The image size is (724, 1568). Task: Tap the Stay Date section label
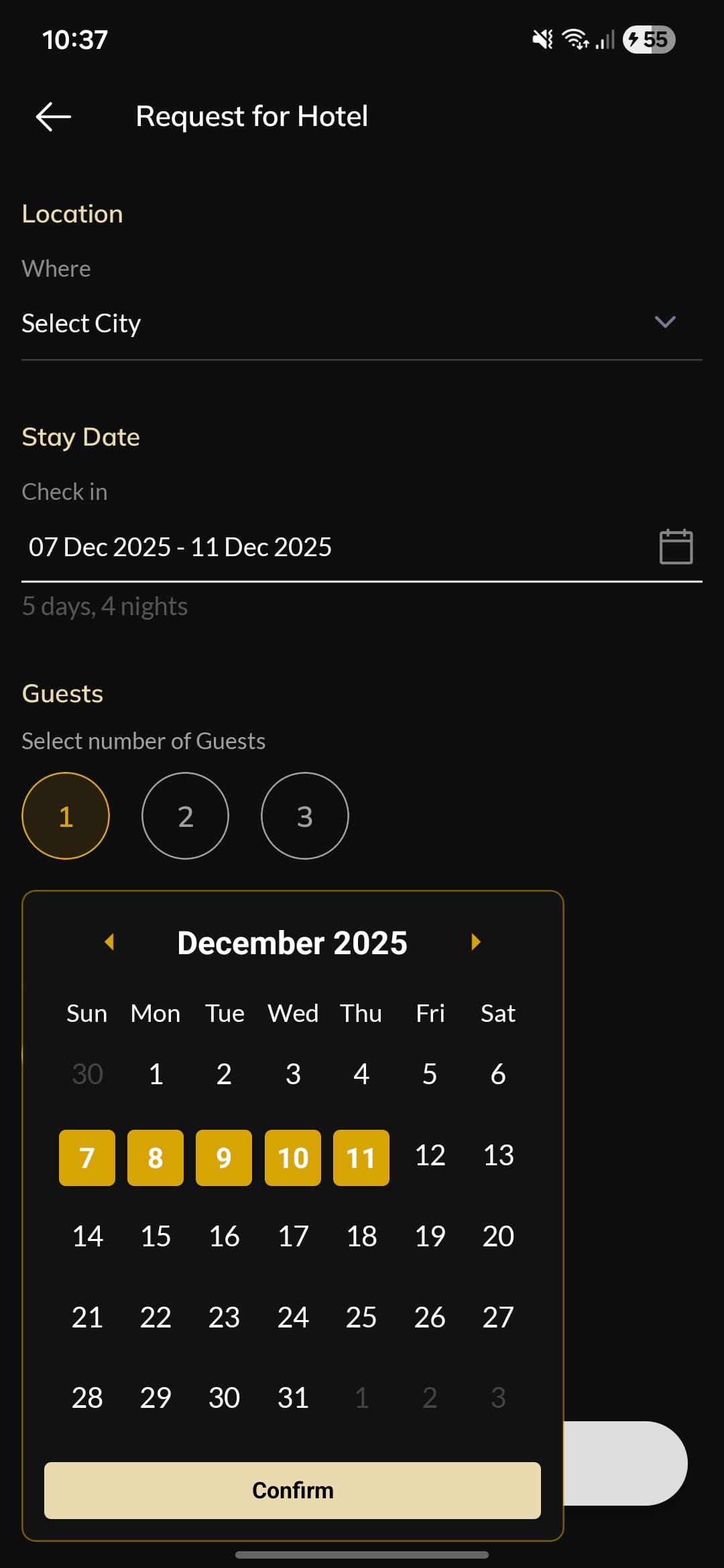click(x=80, y=436)
